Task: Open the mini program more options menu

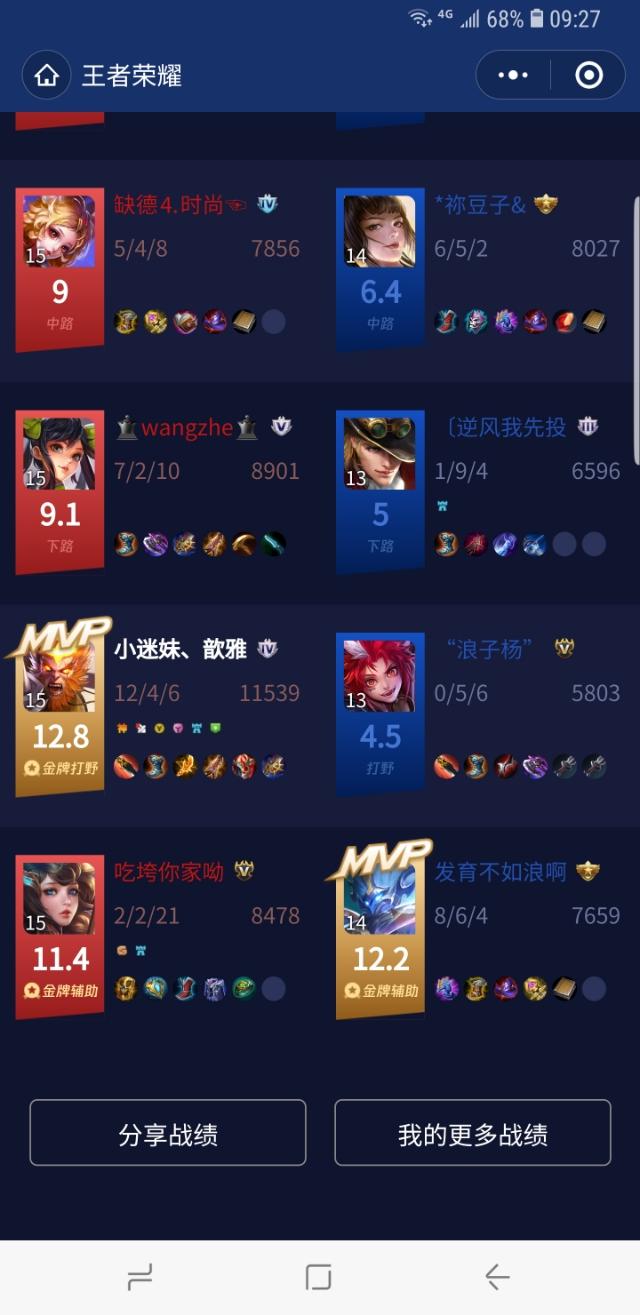Action: click(513, 76)
